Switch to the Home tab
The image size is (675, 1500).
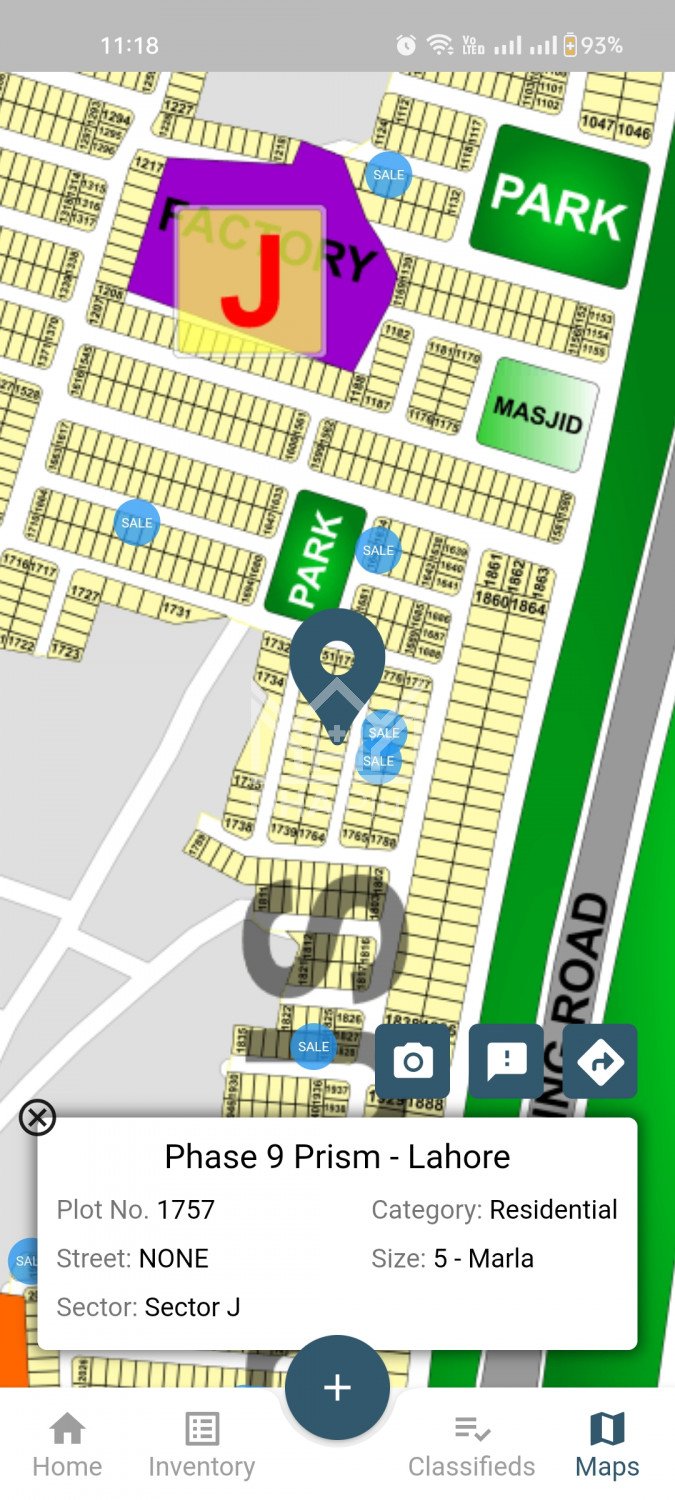67,1445
